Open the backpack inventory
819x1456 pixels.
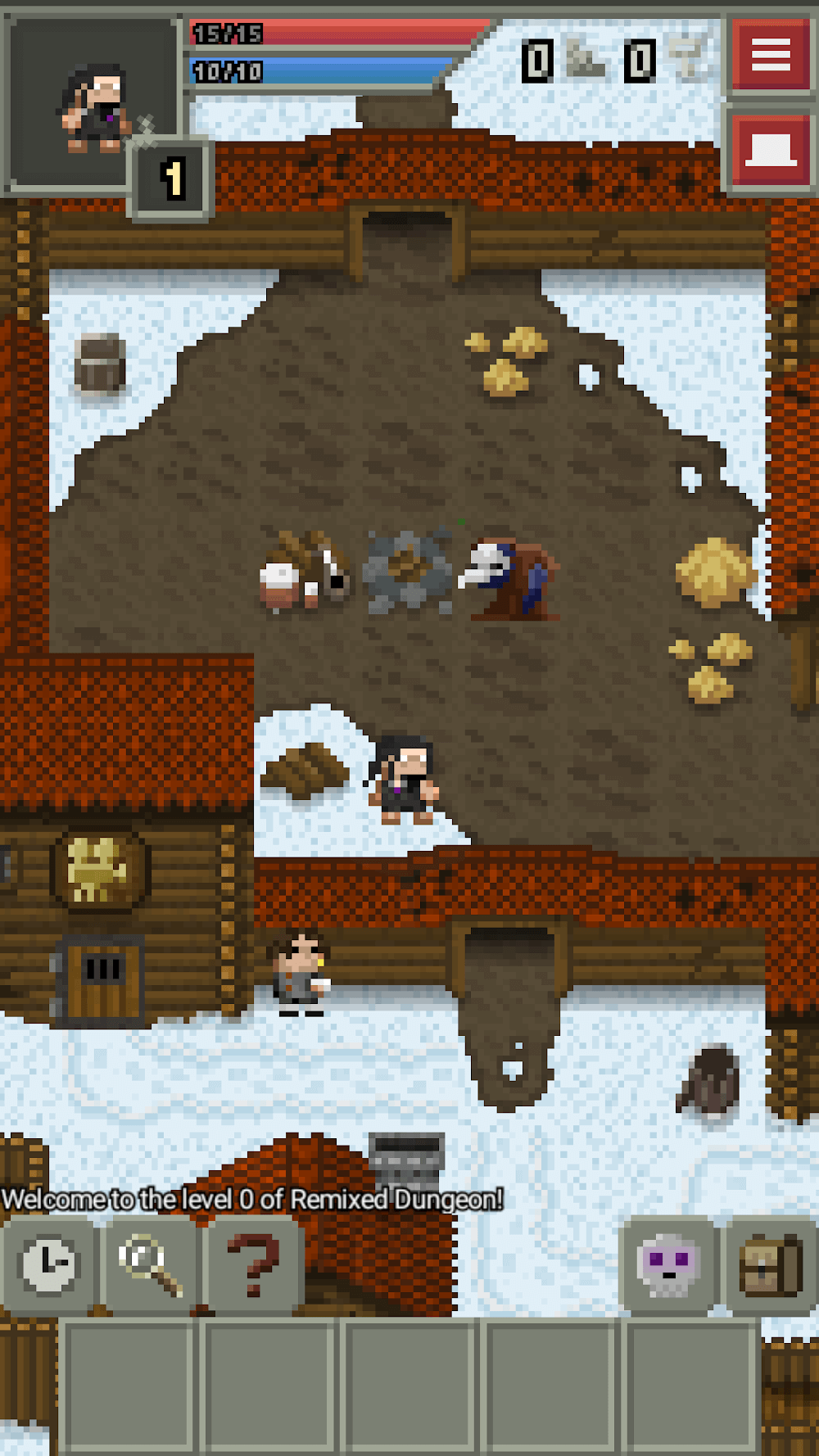tap(770, 1264)
